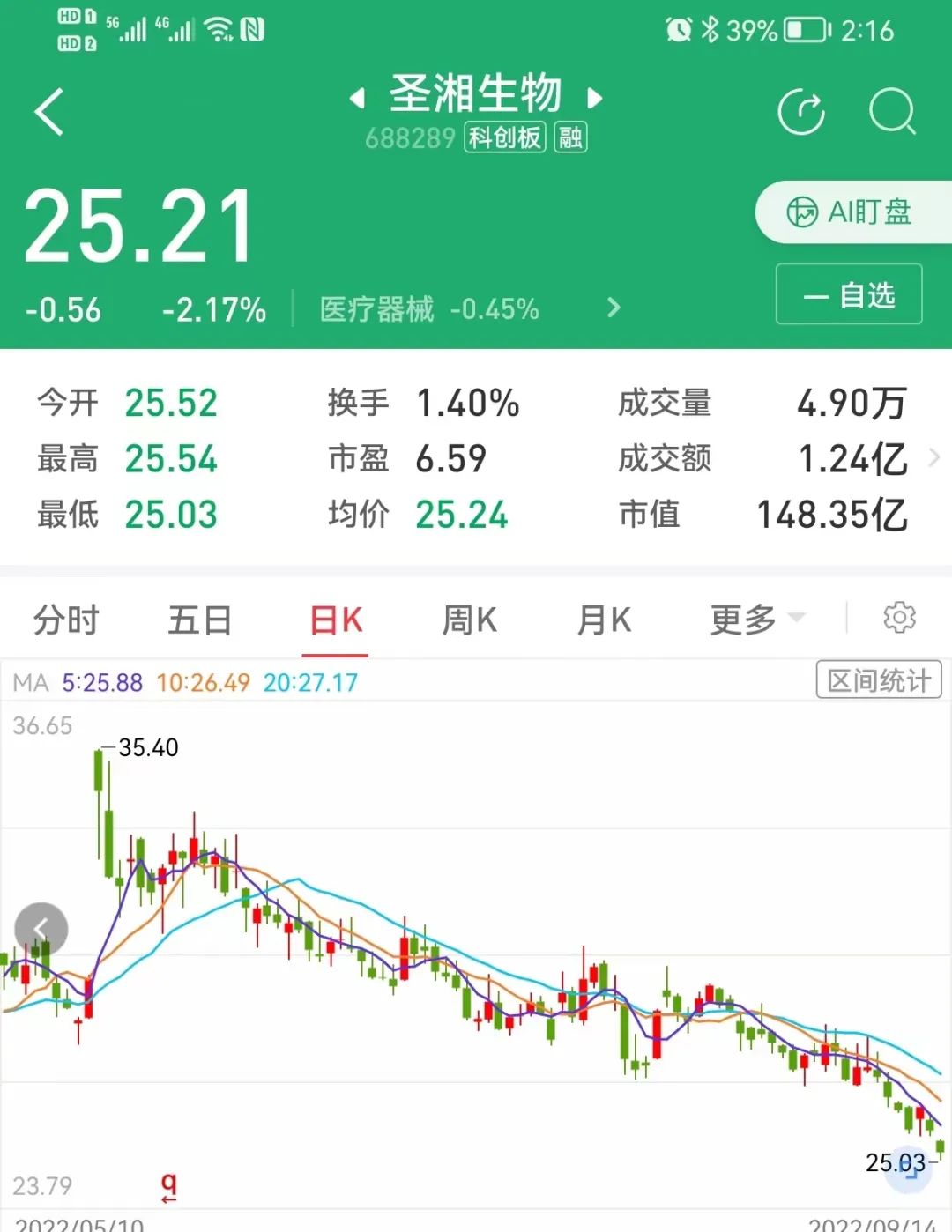Open 医疗器械 sector details

pyautogui.click(x=467, y=308)
